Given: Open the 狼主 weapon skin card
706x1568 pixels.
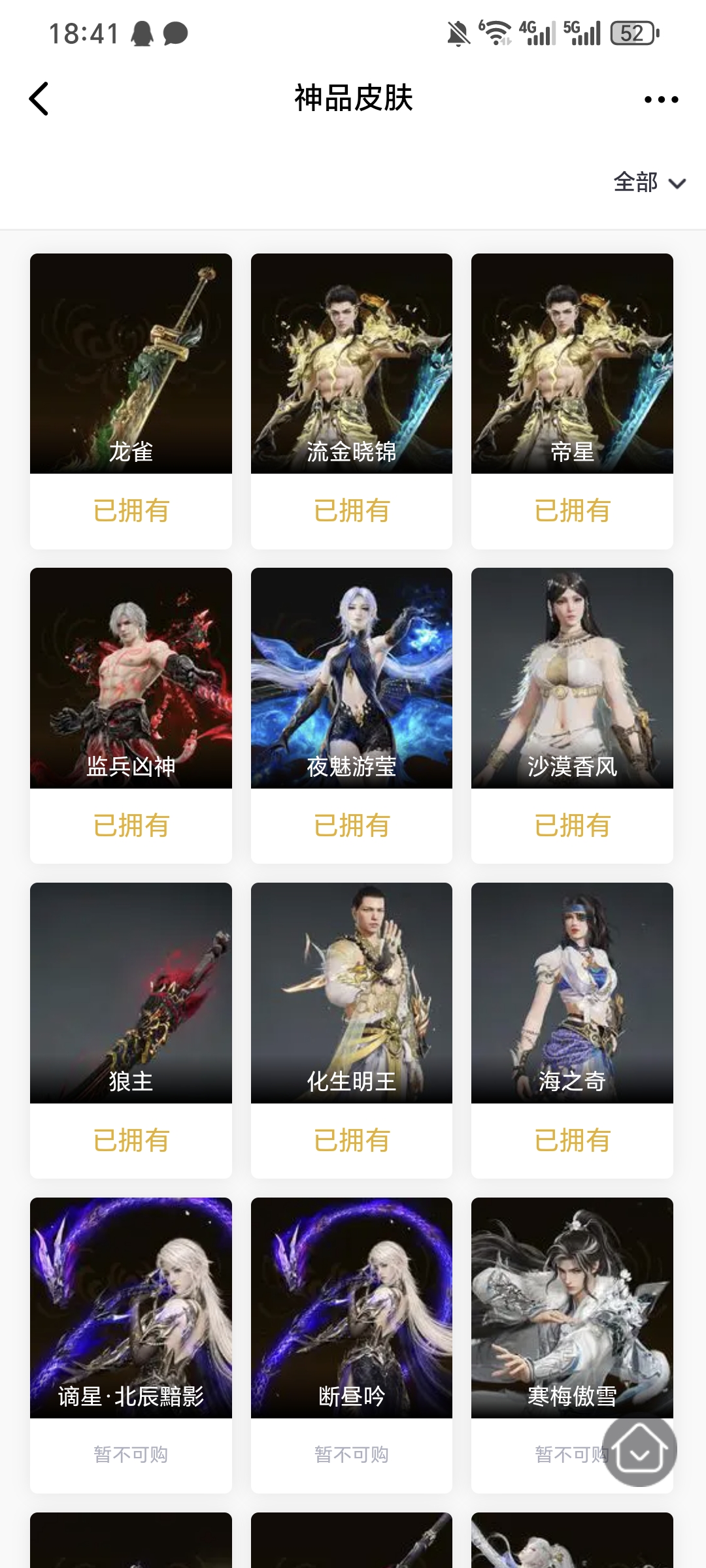Looking at the screenshot, I should click(131, 993).
